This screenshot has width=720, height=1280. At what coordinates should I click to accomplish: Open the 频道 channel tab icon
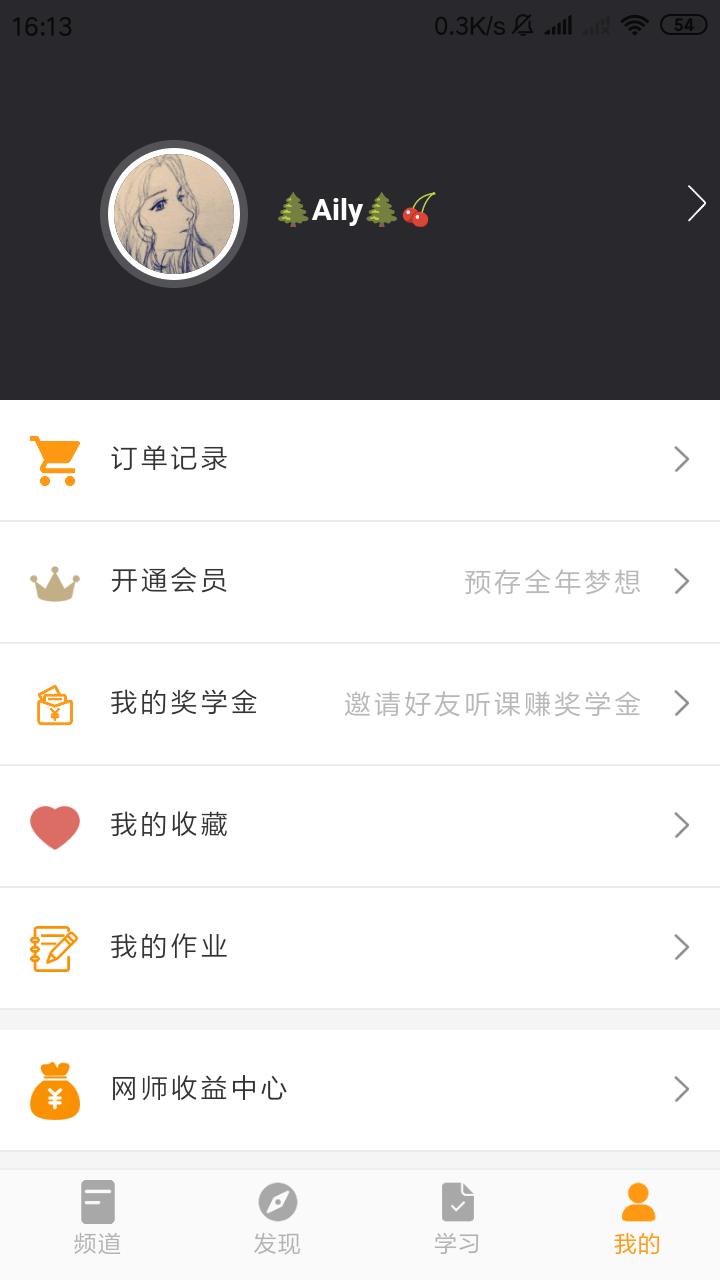pyautogui.click(x=97, y=1202)
